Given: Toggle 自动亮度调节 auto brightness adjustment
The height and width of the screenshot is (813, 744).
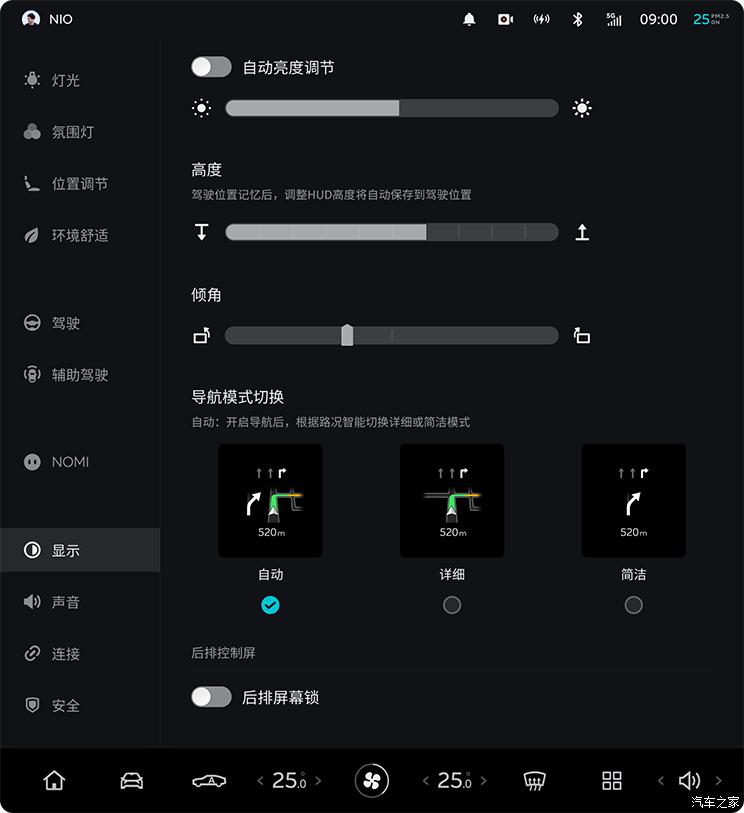Looking at the screenshot, I should 211,66.
